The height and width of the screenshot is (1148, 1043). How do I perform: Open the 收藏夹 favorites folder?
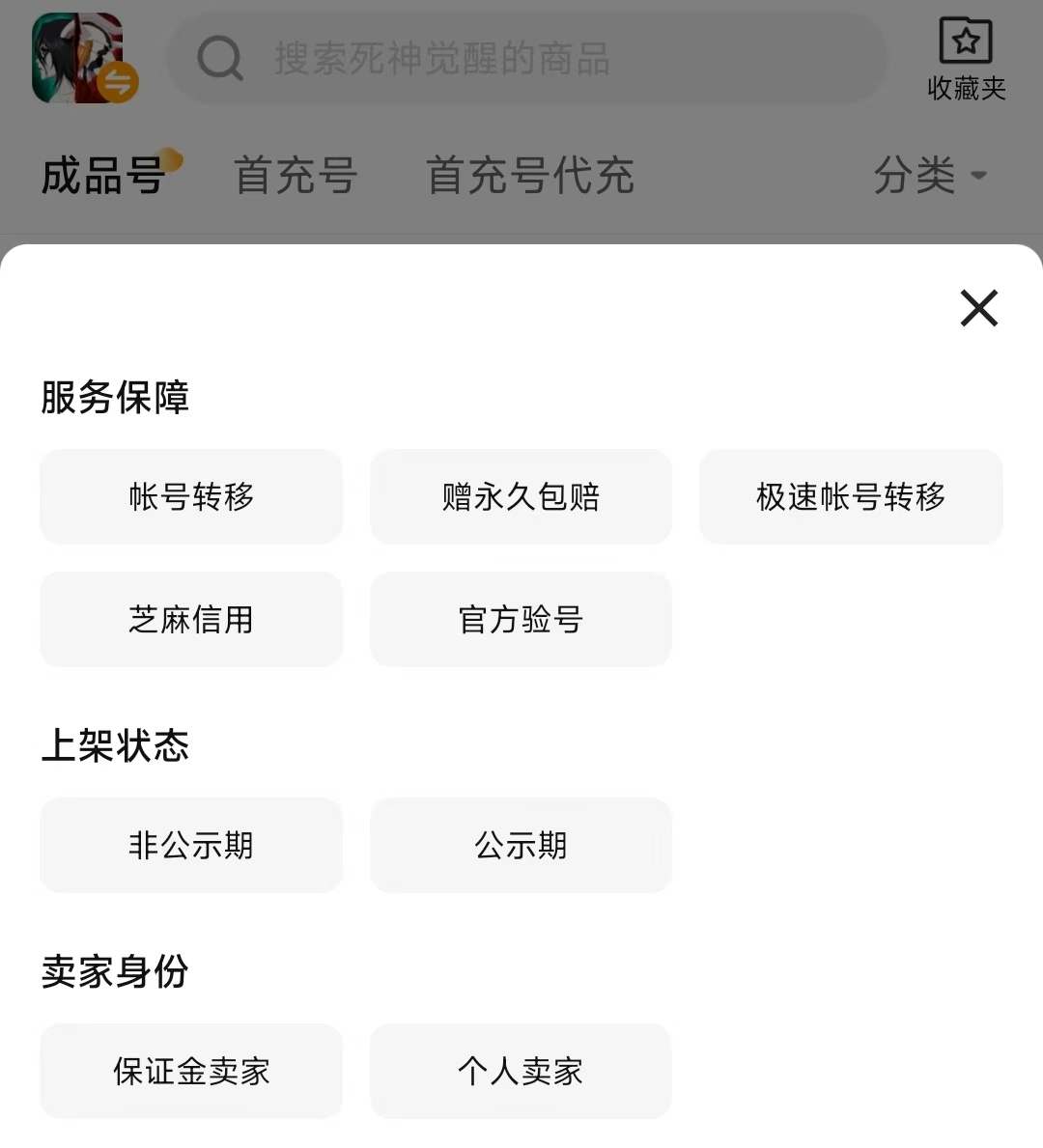point(966,58)
